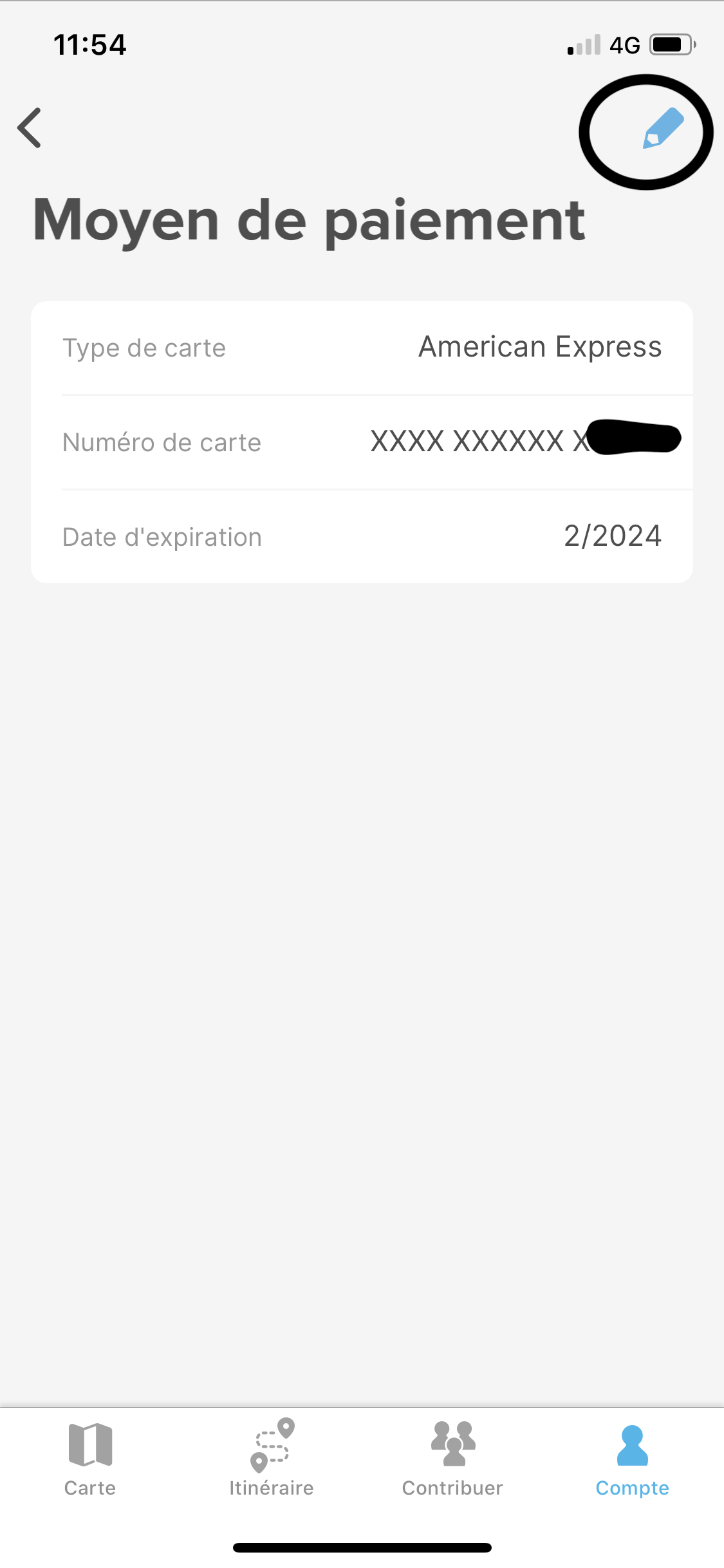Image resolution: width=724 pixels, height=1568 pixels.
Task: Edit payment method with the pencil icon
Action: (663, 128)
